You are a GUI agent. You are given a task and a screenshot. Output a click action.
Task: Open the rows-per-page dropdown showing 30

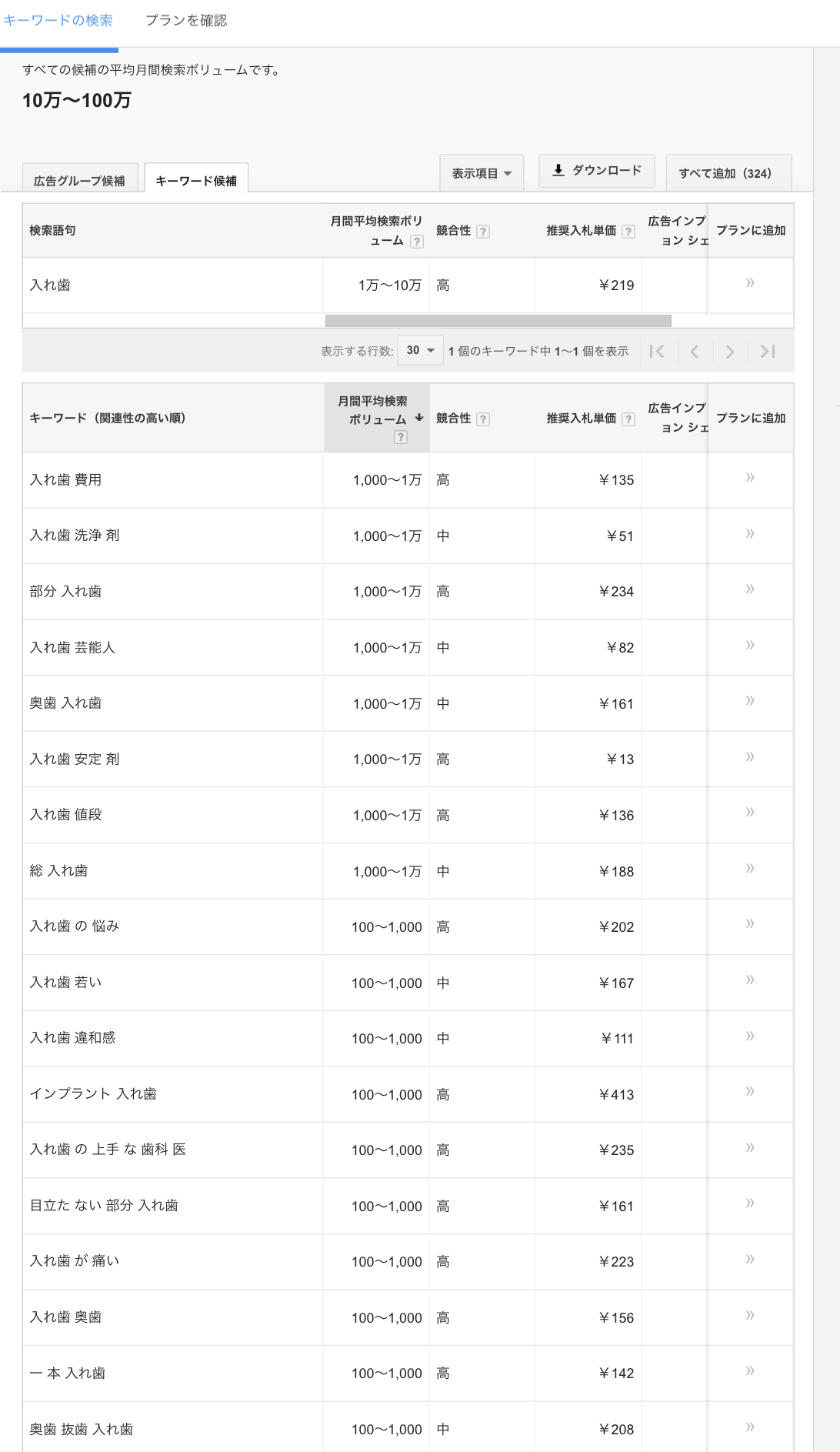(x=420, y=350)
